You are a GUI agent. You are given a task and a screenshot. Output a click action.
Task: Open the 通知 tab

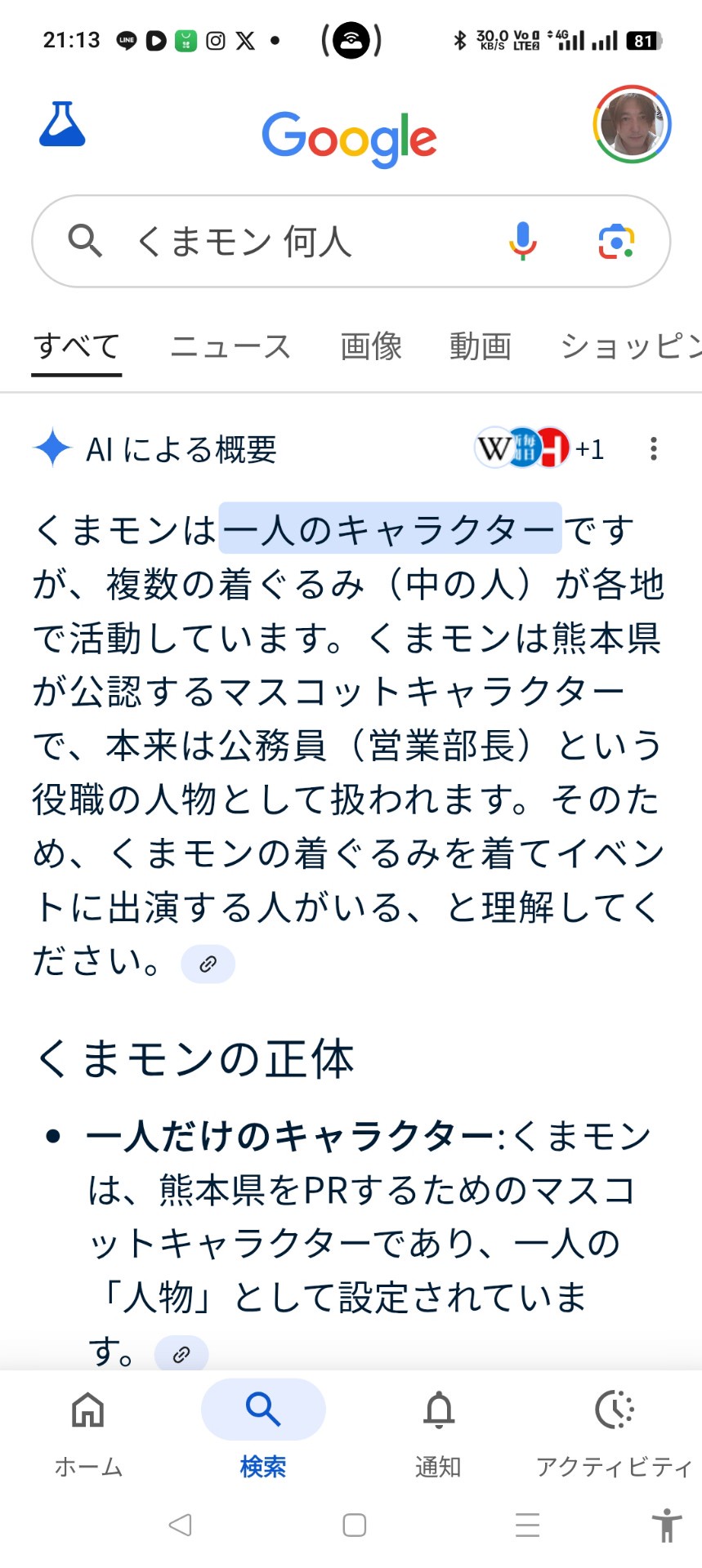coord(439,1433)
